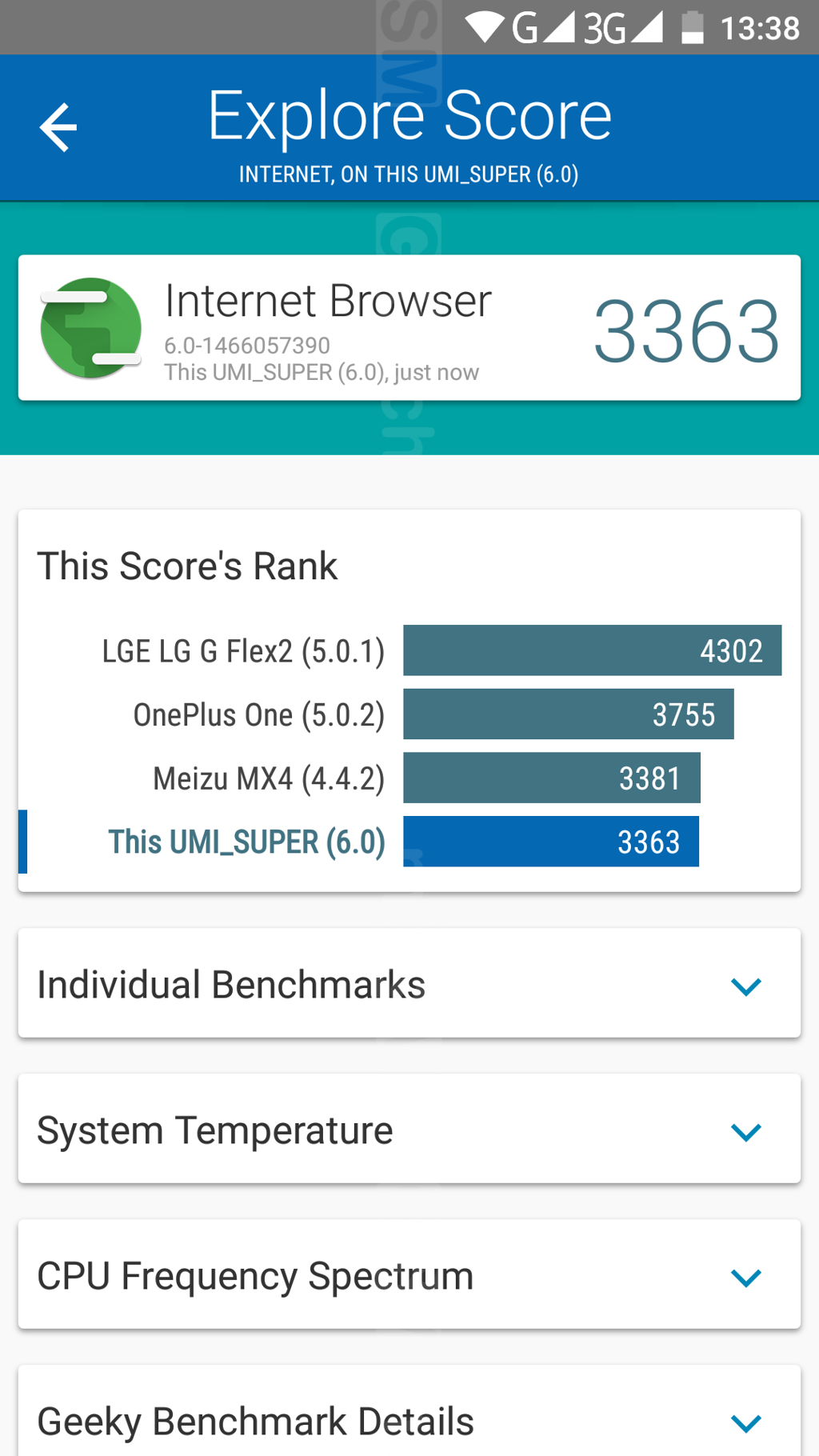Expand the Individual Benchmarks section
Image resolution: width=819 pixels, height=1456 pixels.
coord(745,986)
